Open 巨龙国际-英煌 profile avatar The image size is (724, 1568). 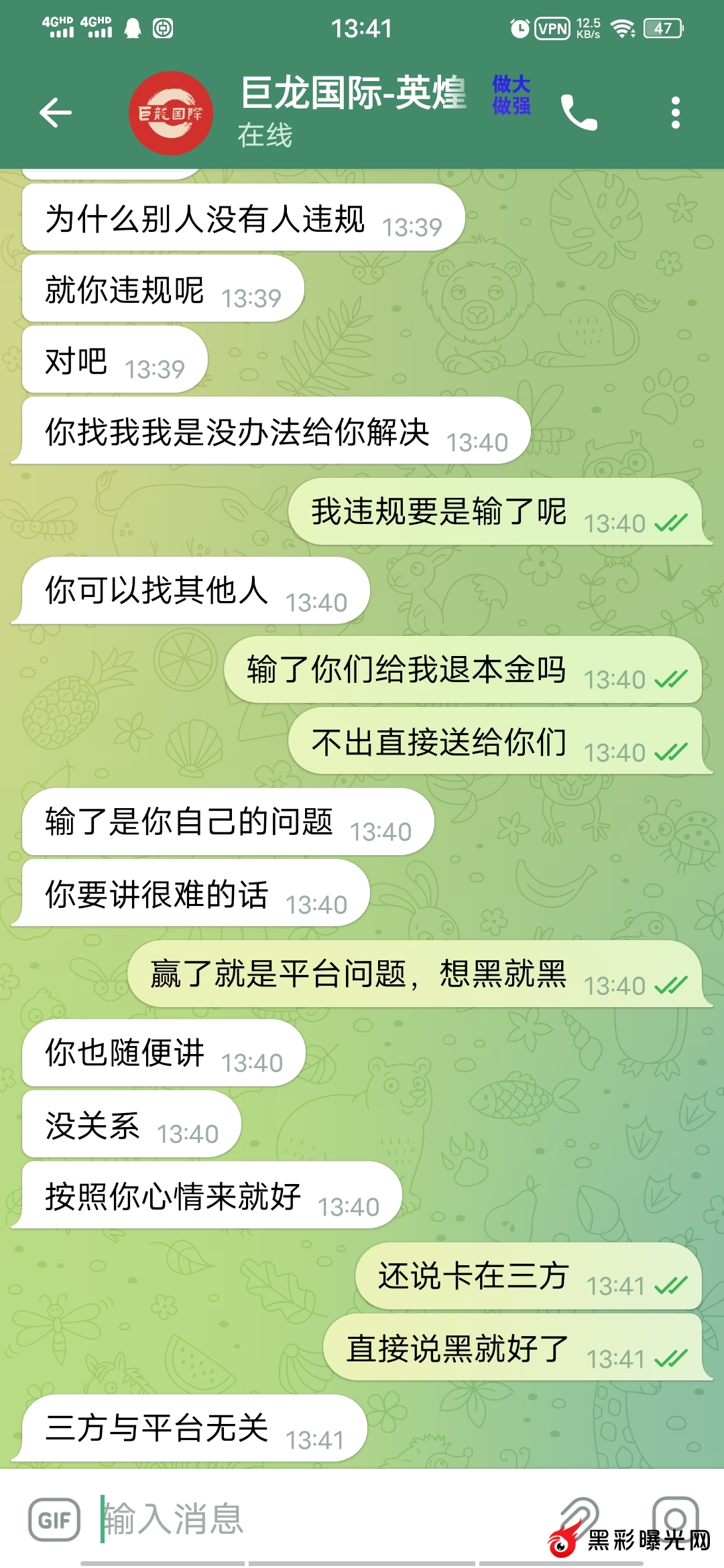pos(171,113)
